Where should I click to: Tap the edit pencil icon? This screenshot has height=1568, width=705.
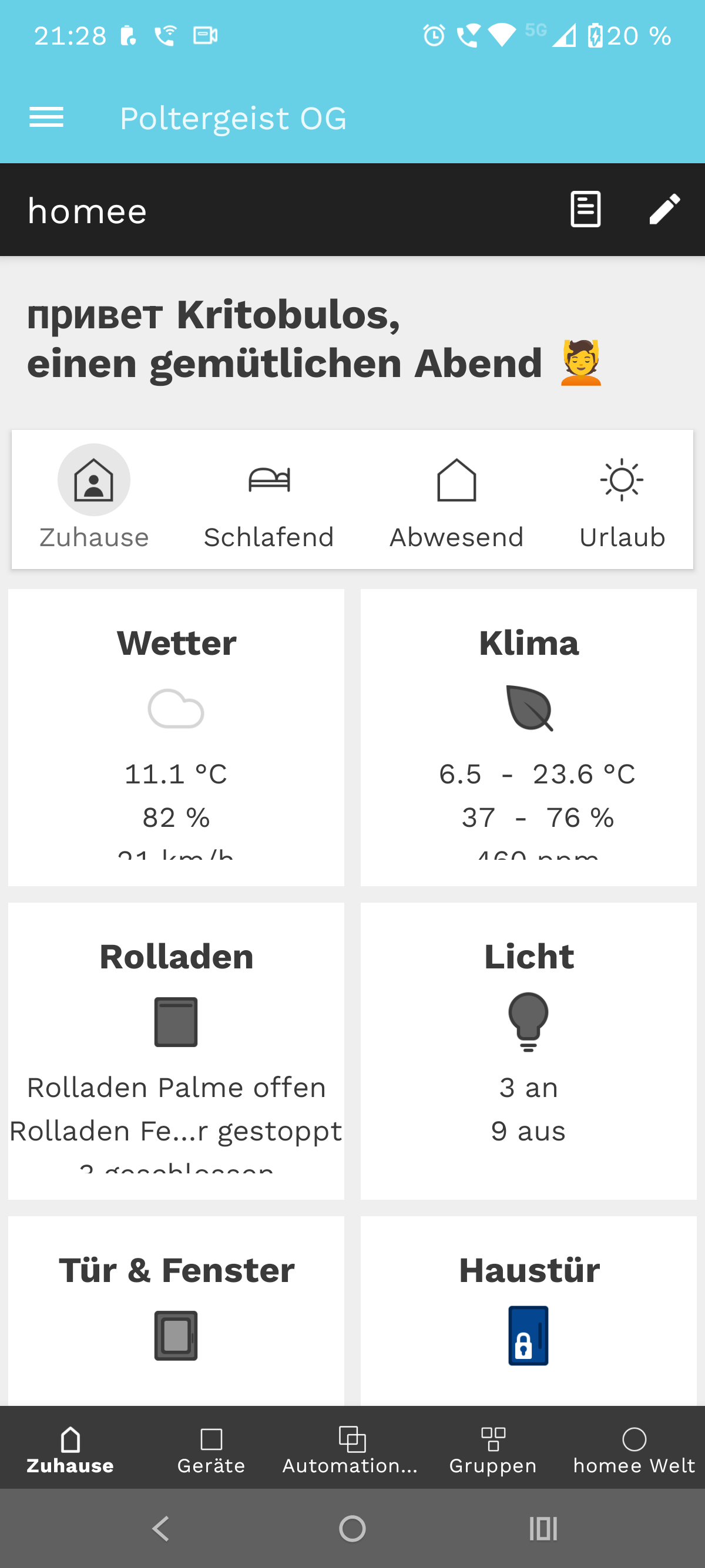pyautogui.click(x=664, y=210)
